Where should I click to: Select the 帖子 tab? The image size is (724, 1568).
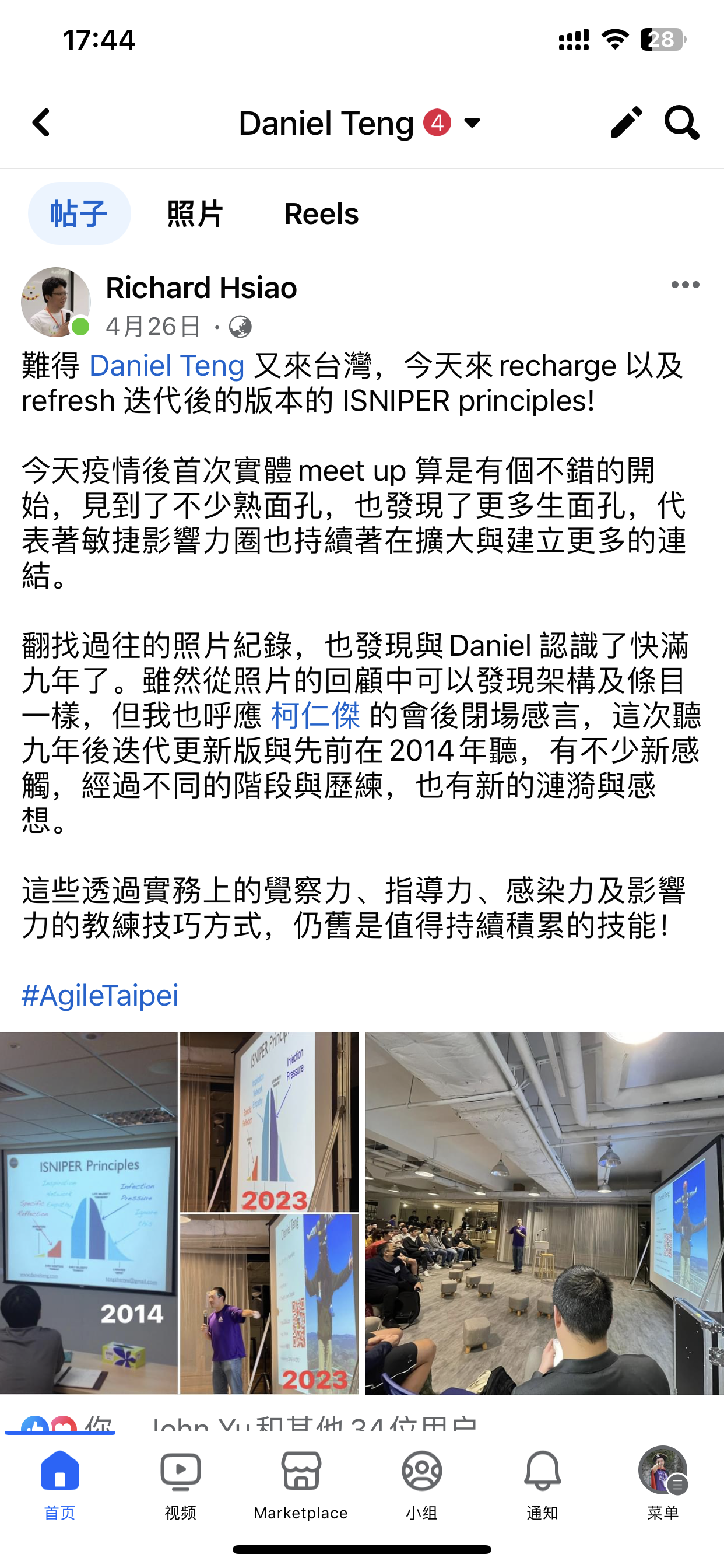click(x=79, y=213)
